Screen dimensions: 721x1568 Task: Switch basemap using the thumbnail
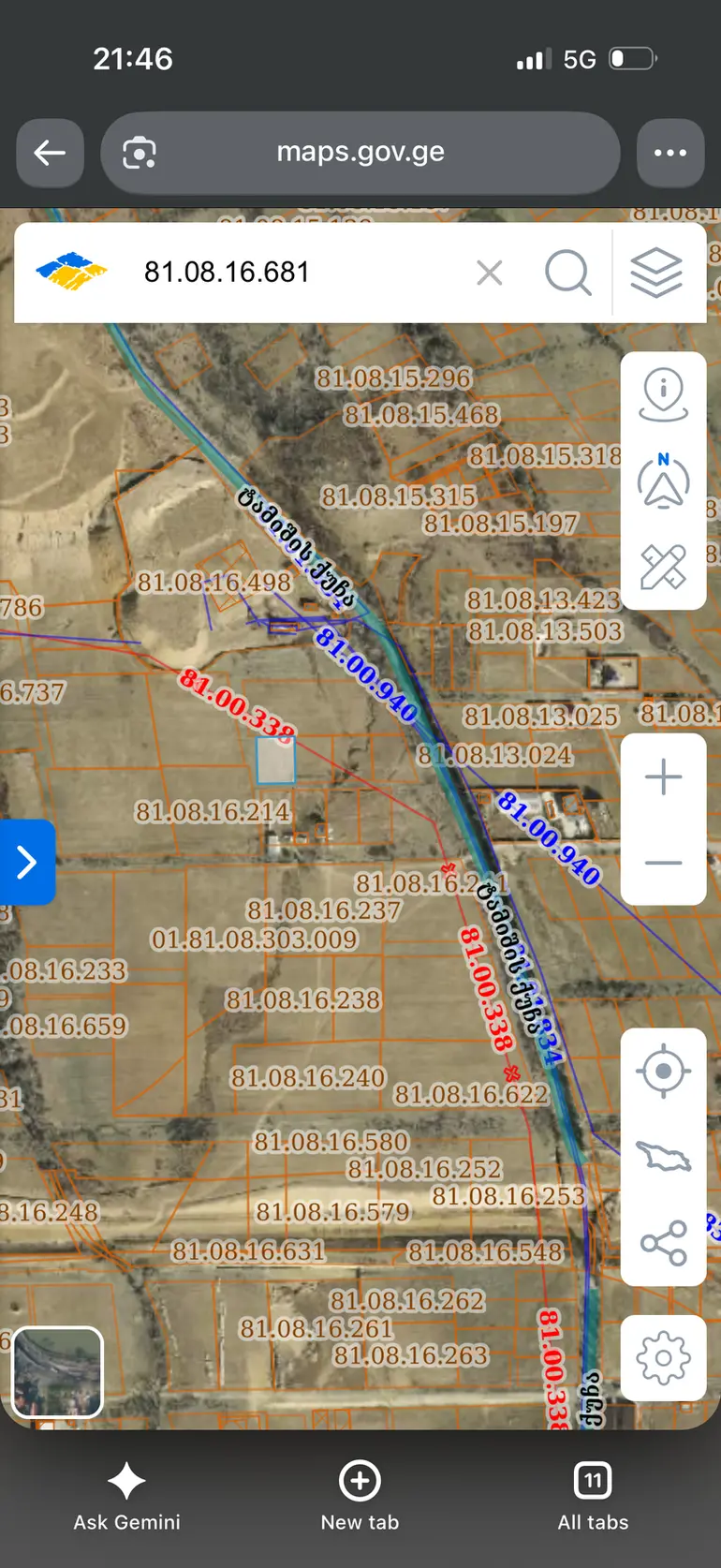click(x=57, y=1372)
